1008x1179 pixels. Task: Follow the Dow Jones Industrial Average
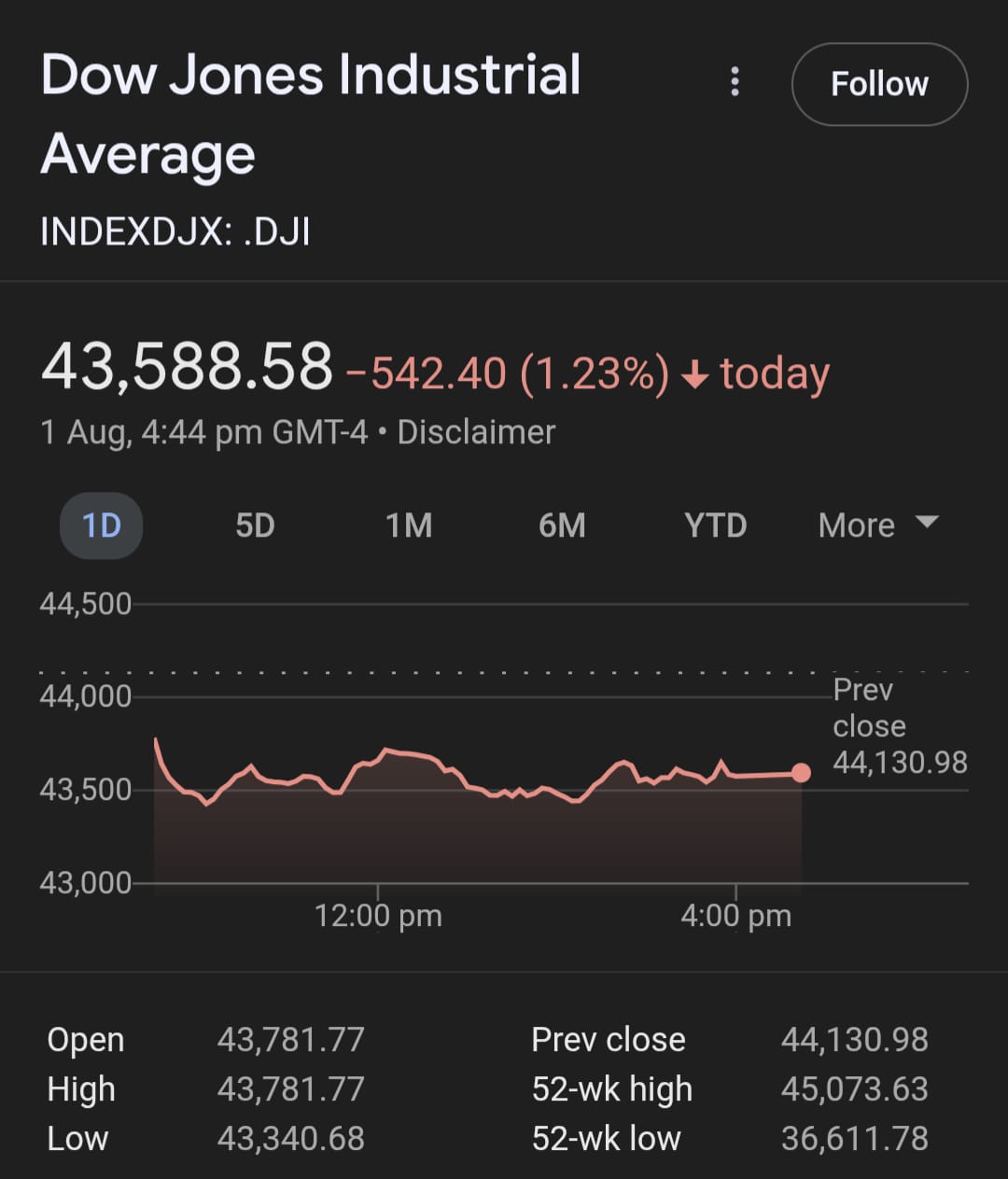point(878,83)
